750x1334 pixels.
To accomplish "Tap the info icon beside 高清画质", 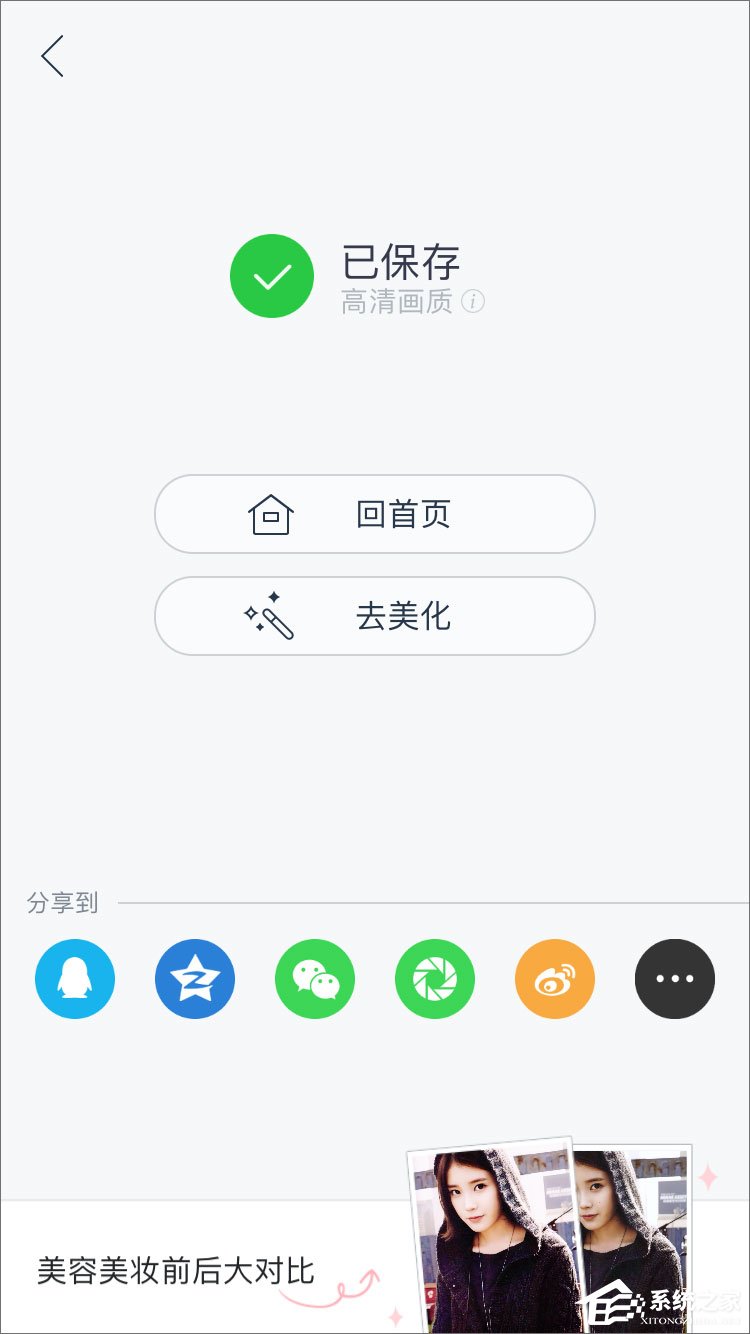I will 474,303.
